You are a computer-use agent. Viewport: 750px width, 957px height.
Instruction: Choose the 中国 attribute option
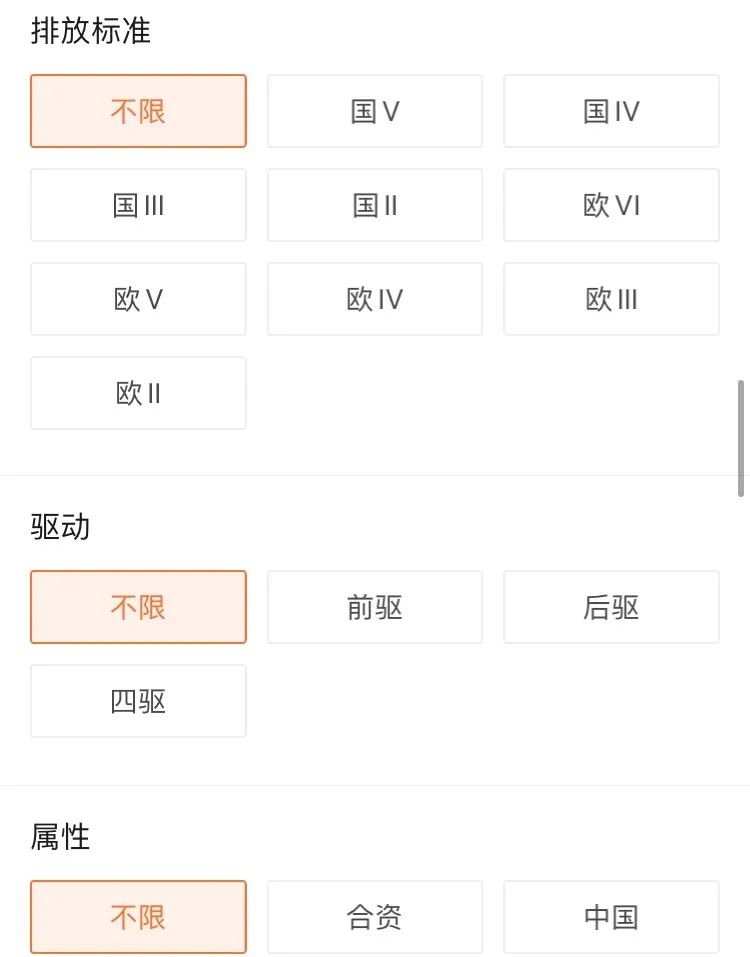coord(611,917)
